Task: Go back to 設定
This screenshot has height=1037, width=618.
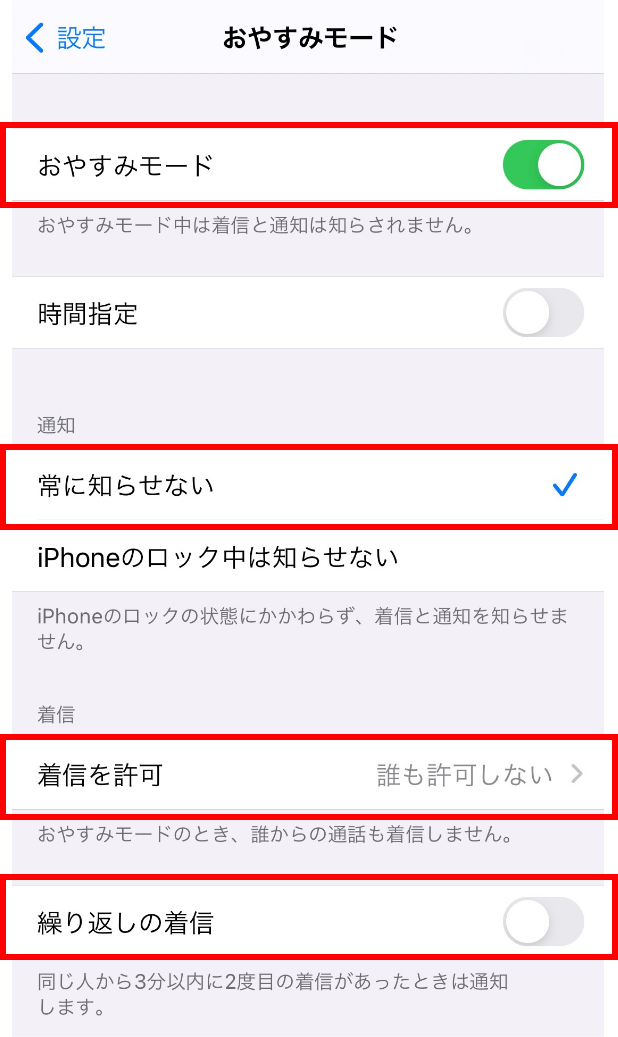Action: click(x=66, y=38)
